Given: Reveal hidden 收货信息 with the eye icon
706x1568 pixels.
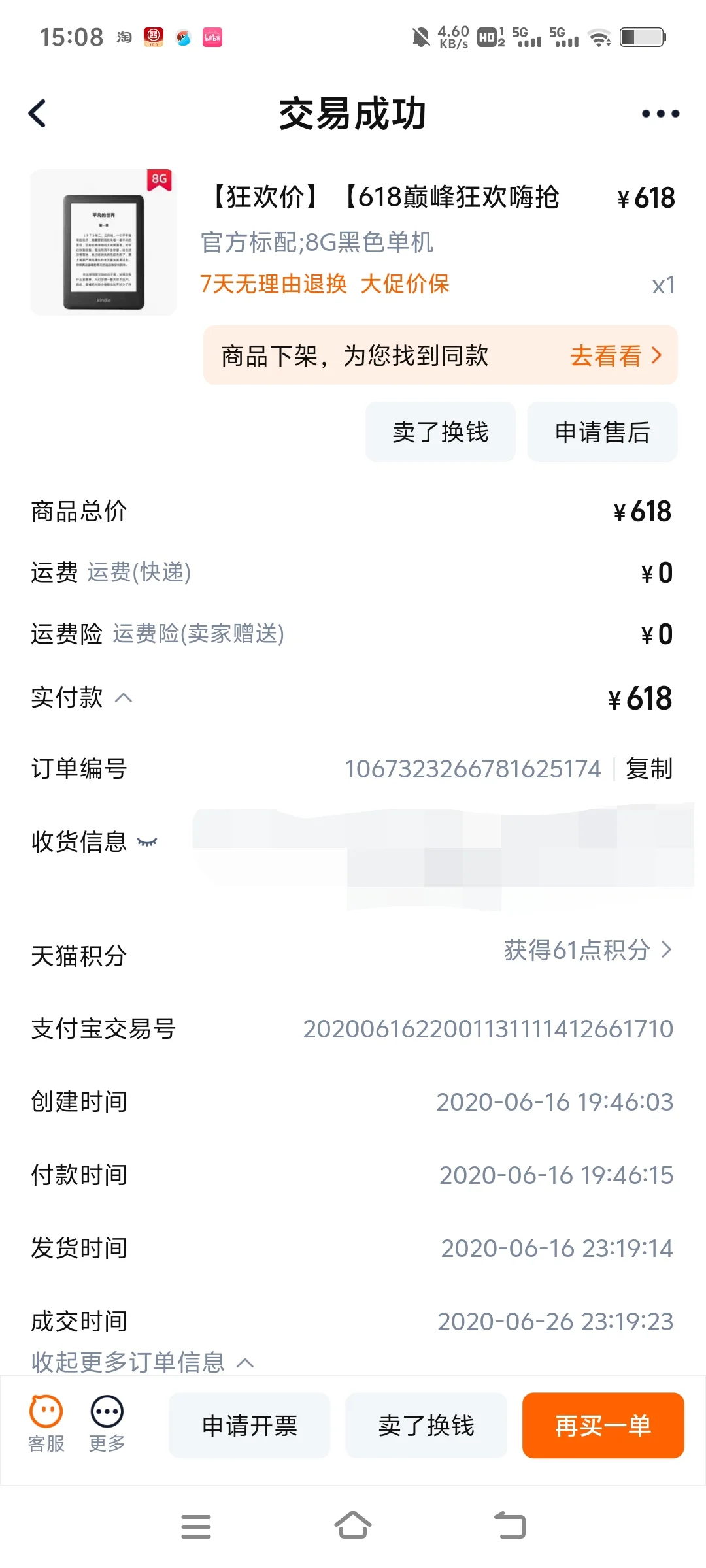Looking at the screenshot, I should point(147,841).
